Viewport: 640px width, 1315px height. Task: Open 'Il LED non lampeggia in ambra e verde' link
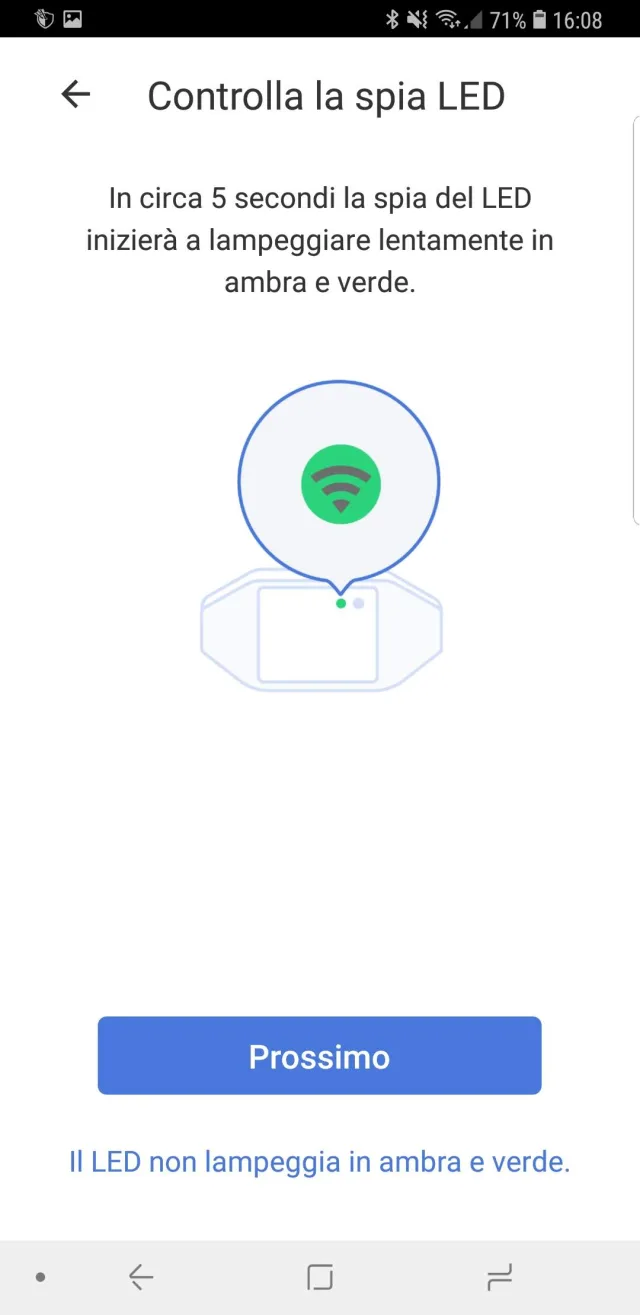(x=319, y=1162)
